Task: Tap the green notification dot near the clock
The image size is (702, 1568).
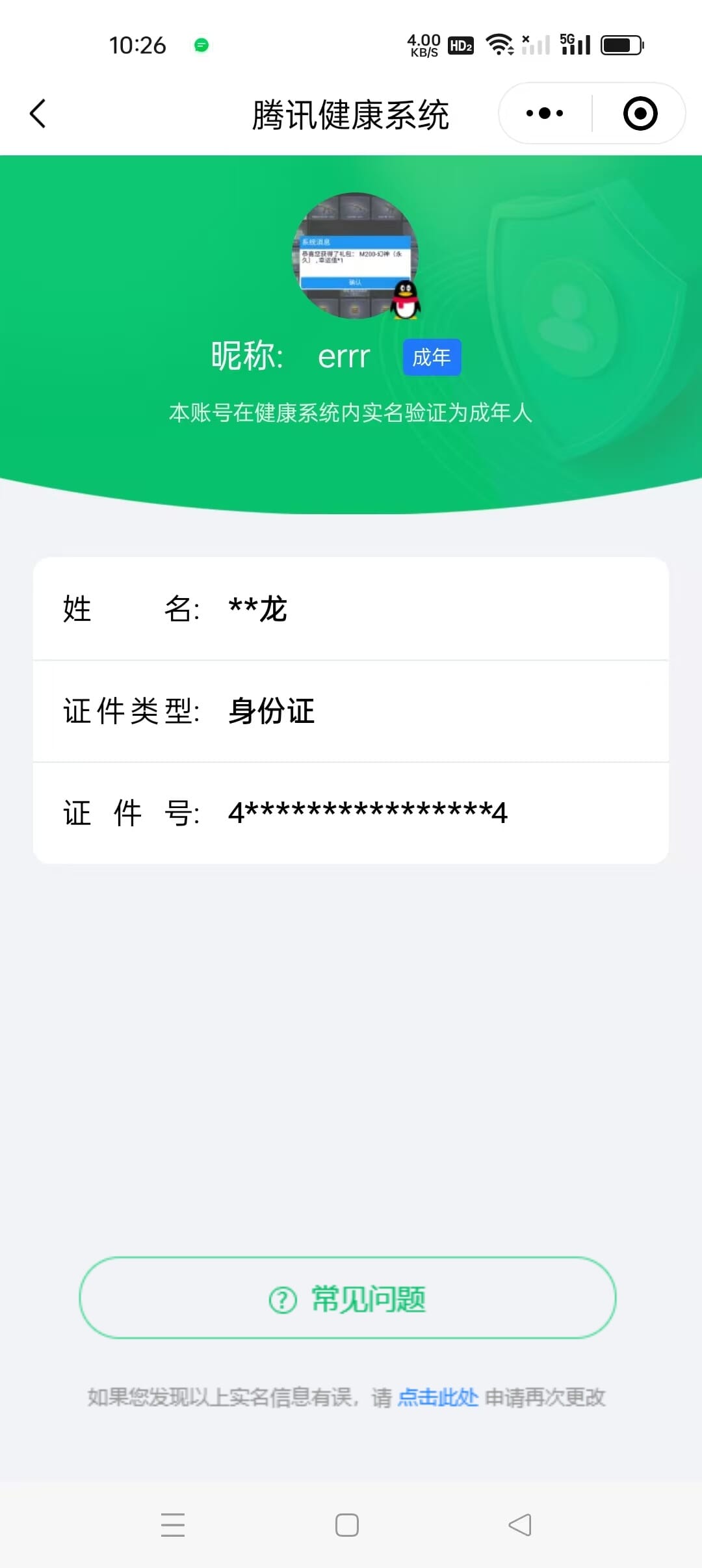Action: (x=201, y=44)
